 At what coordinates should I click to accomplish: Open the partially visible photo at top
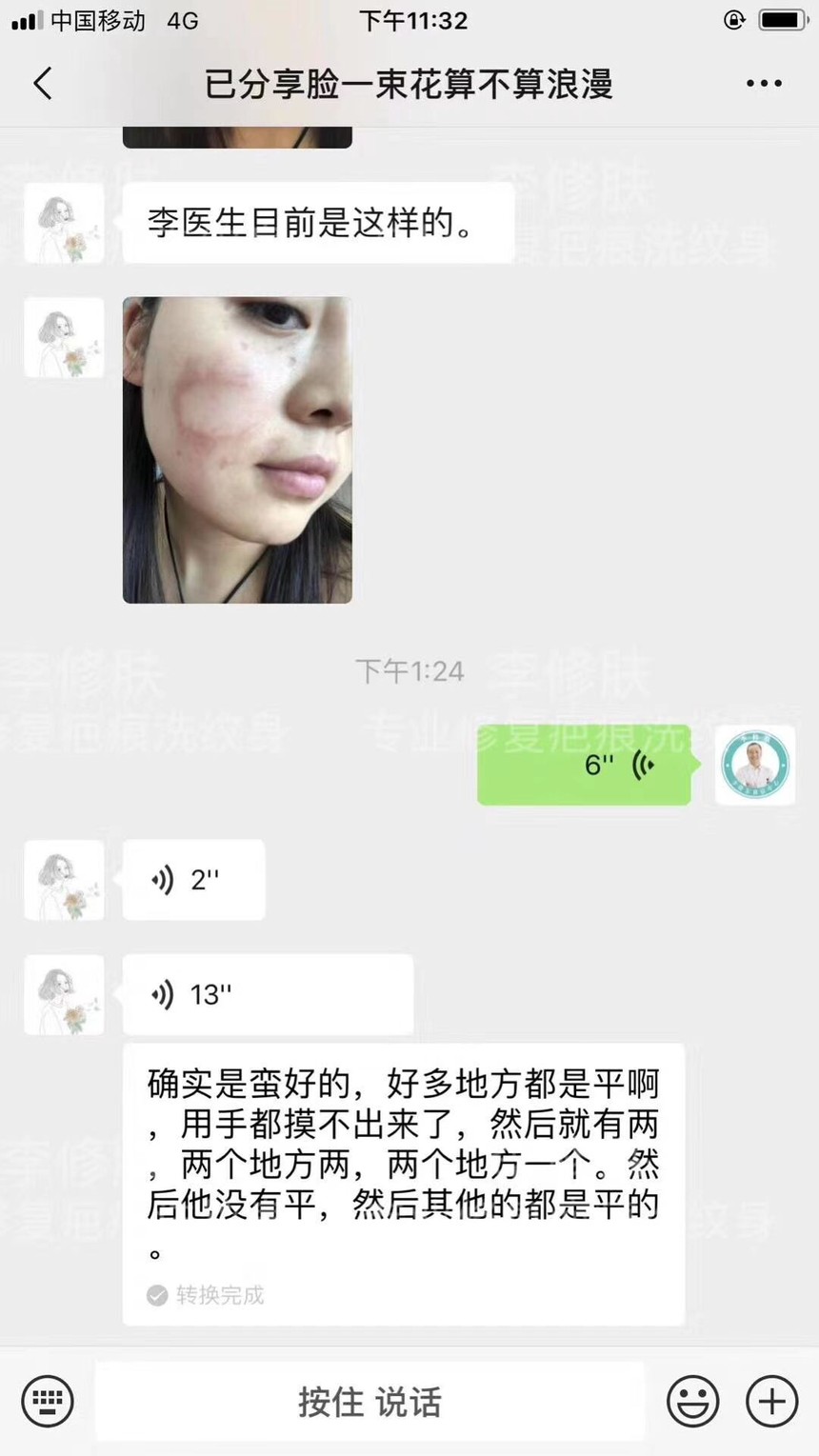click(x=237, y=137)
